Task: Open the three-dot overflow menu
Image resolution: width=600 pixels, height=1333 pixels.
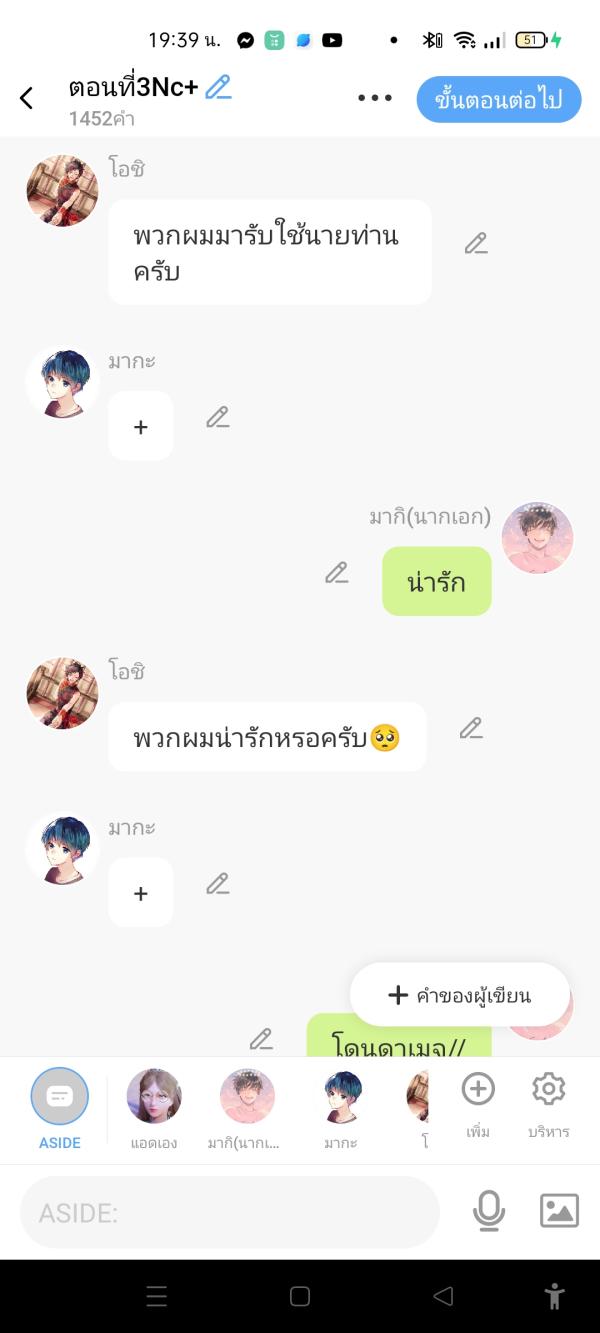Action: (375, 98)
